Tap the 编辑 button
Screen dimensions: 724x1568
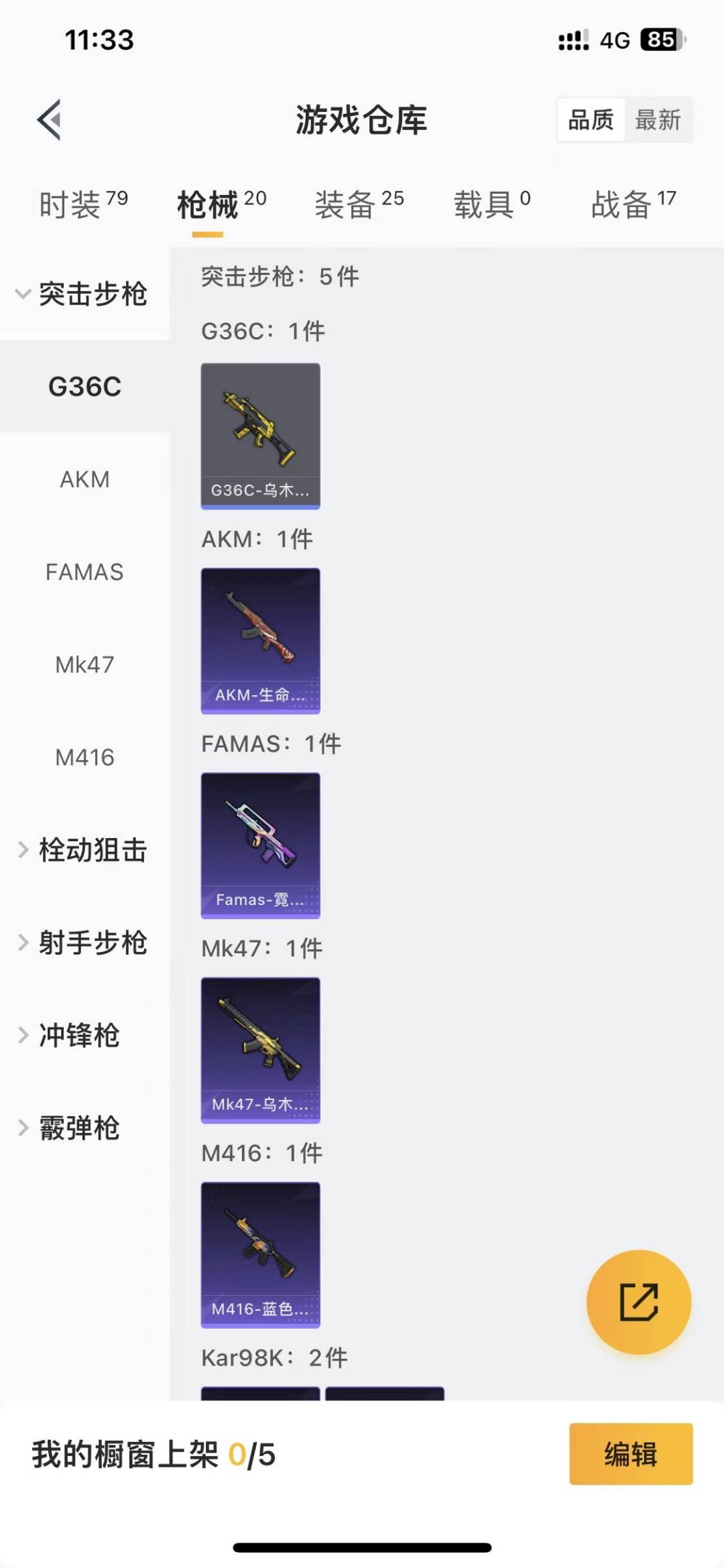(x=631, y=1454)
